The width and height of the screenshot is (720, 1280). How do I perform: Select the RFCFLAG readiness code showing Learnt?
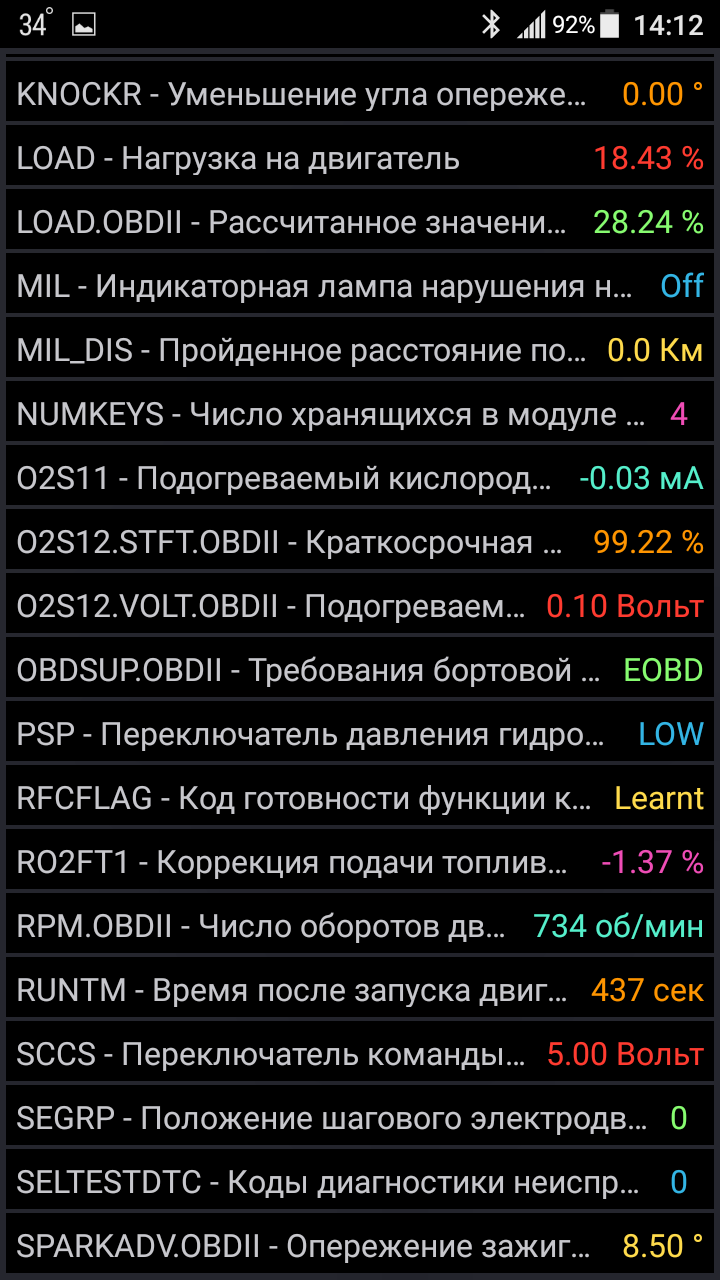pos(360,797)
